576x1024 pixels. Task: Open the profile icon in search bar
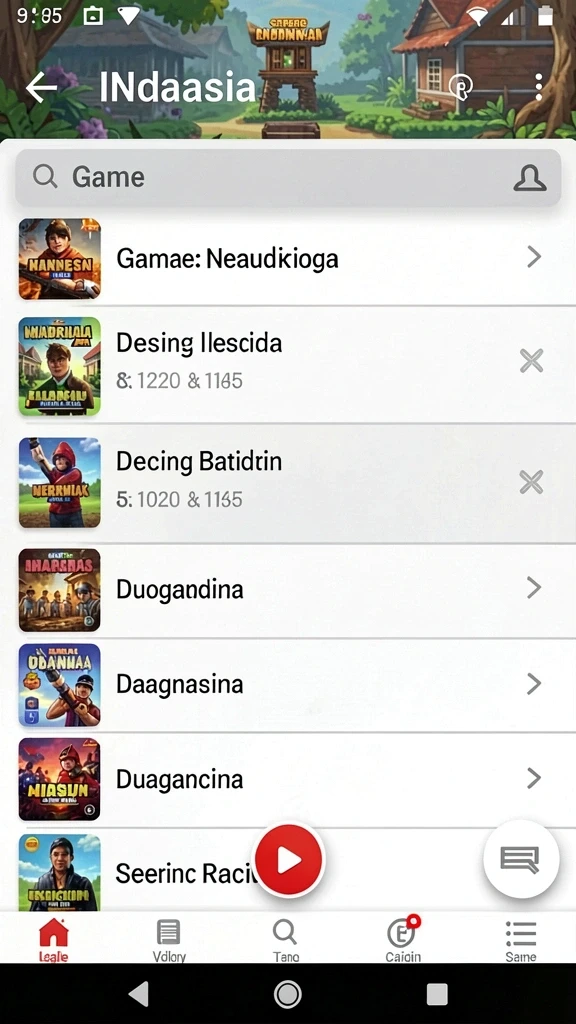[x=529, y=178]
